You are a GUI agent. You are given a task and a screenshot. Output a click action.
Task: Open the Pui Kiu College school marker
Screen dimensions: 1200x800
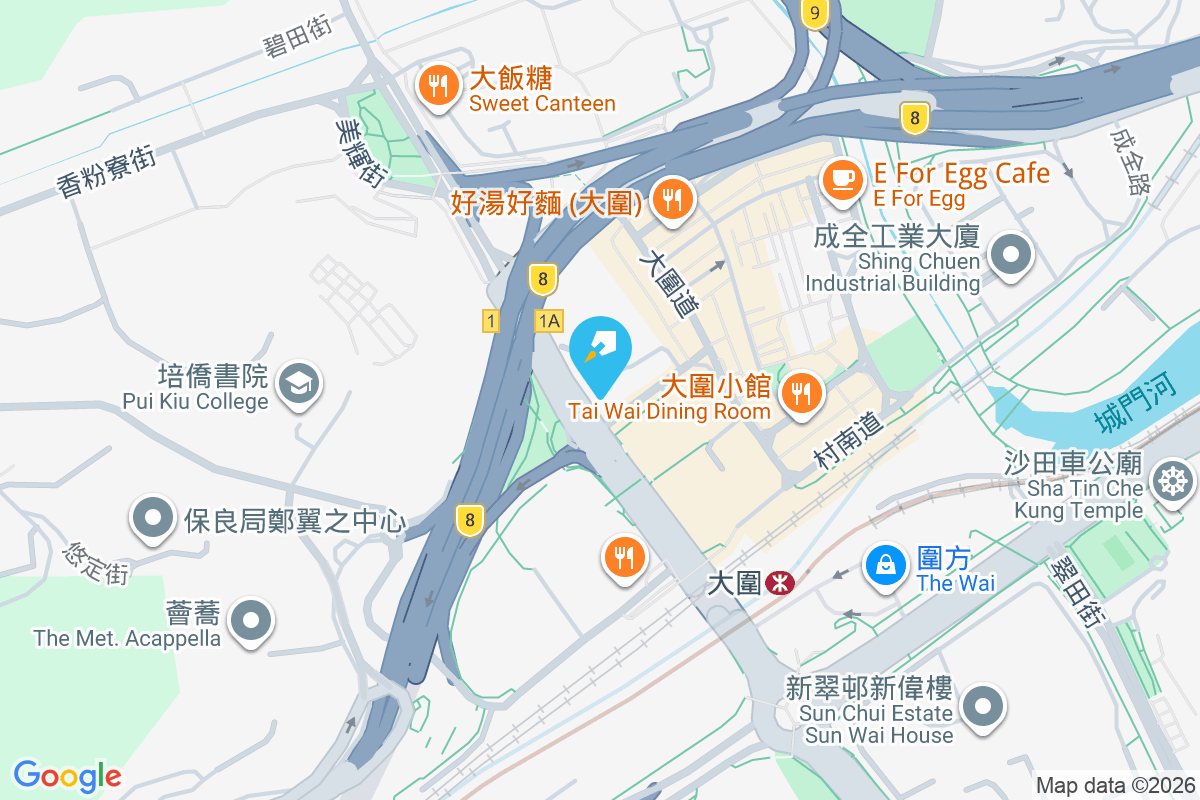point(298,384)
